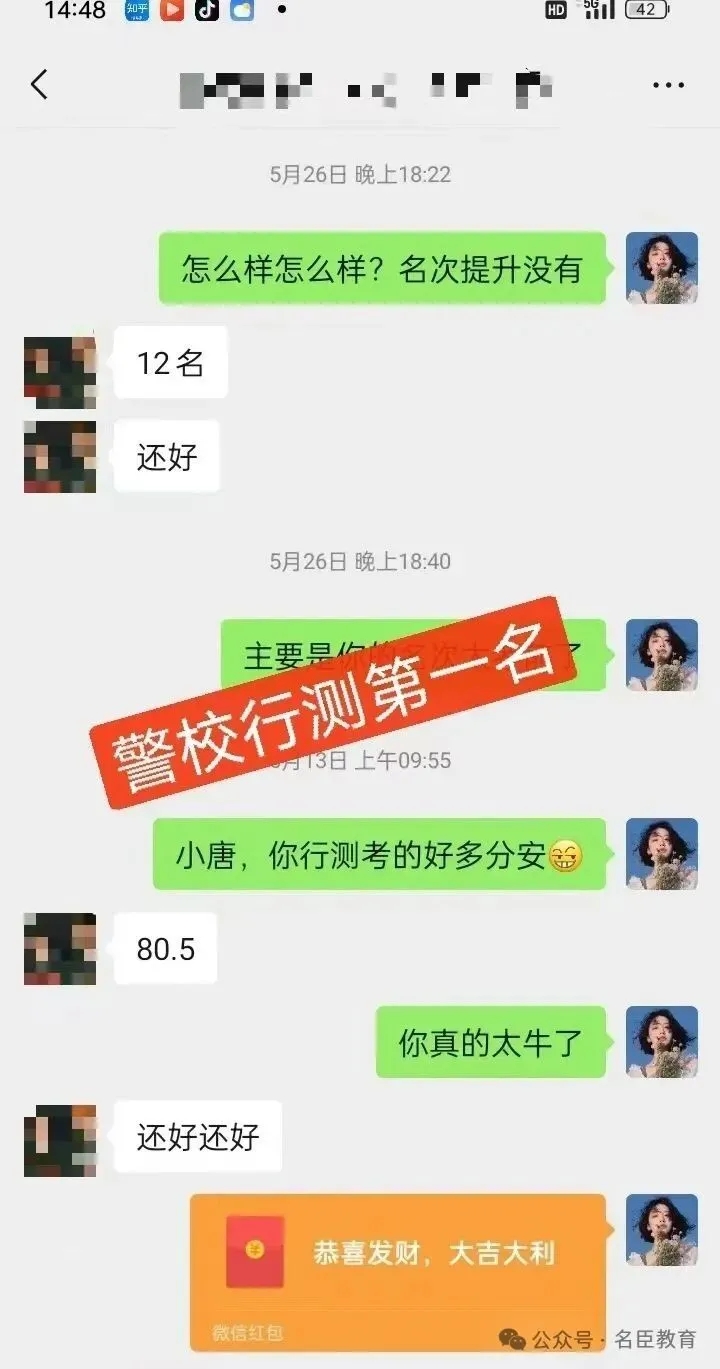720x1369 pixels.
Task: Open the chat's overflow menu
Action: click(668, 86)
